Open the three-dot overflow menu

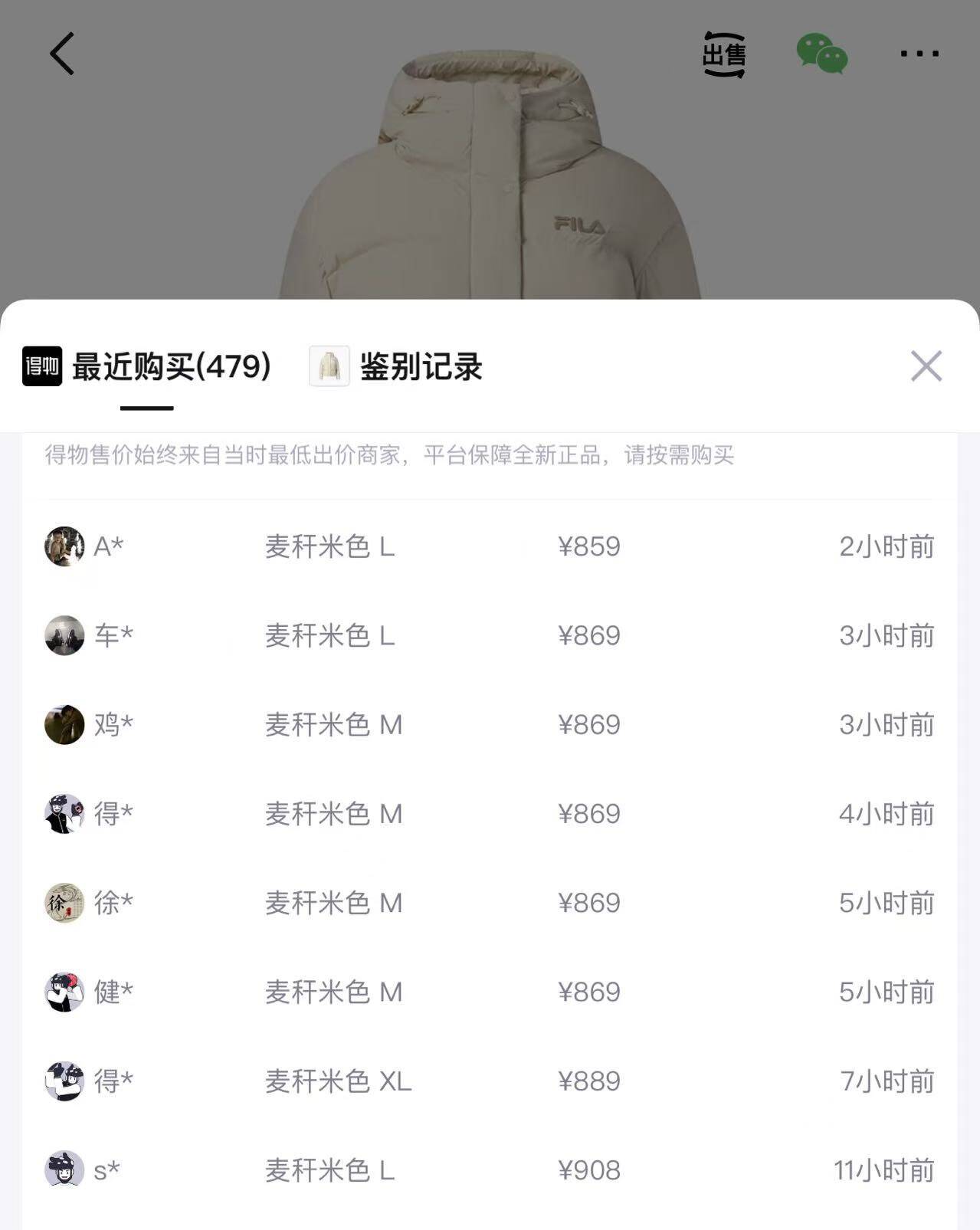point(919,54)
